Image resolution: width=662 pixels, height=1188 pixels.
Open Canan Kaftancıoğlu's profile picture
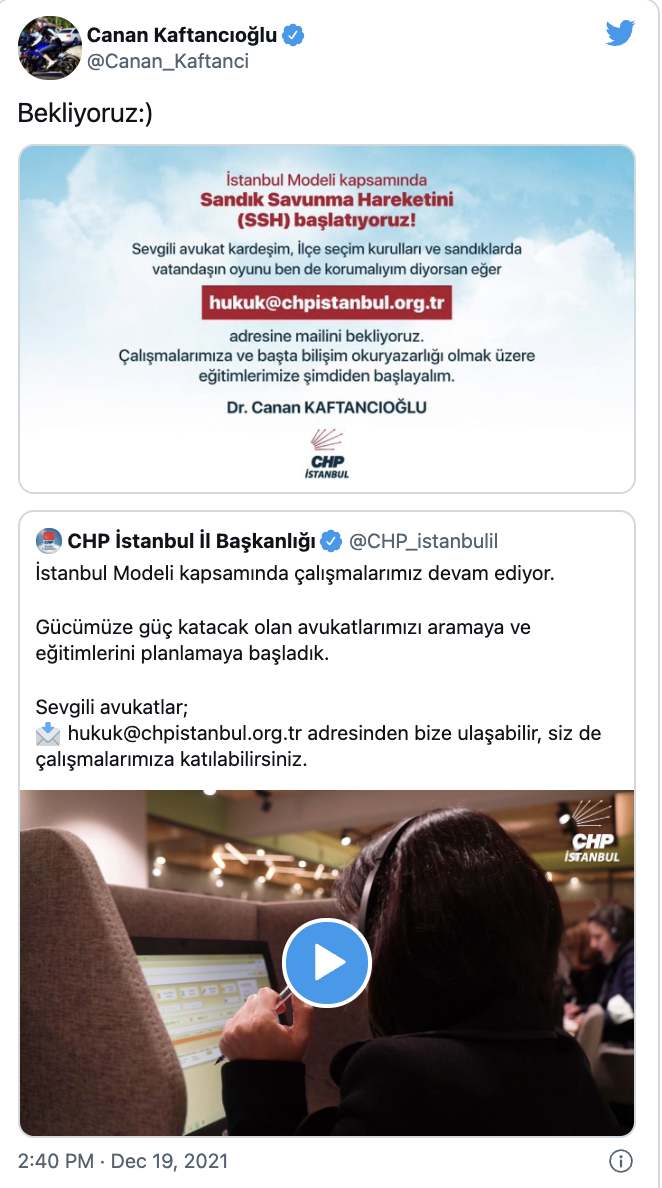[50, 48]
